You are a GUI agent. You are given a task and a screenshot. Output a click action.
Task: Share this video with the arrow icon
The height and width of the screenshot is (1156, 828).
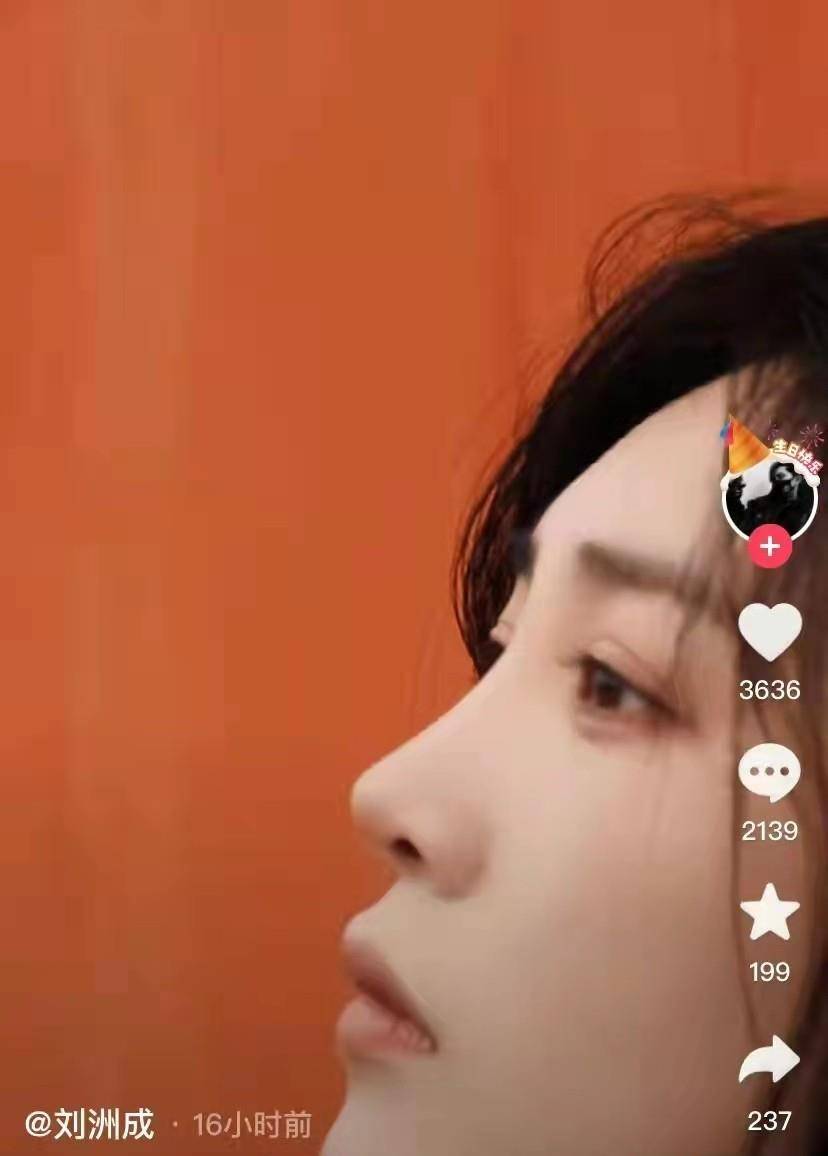click(x=769, y=1062)
